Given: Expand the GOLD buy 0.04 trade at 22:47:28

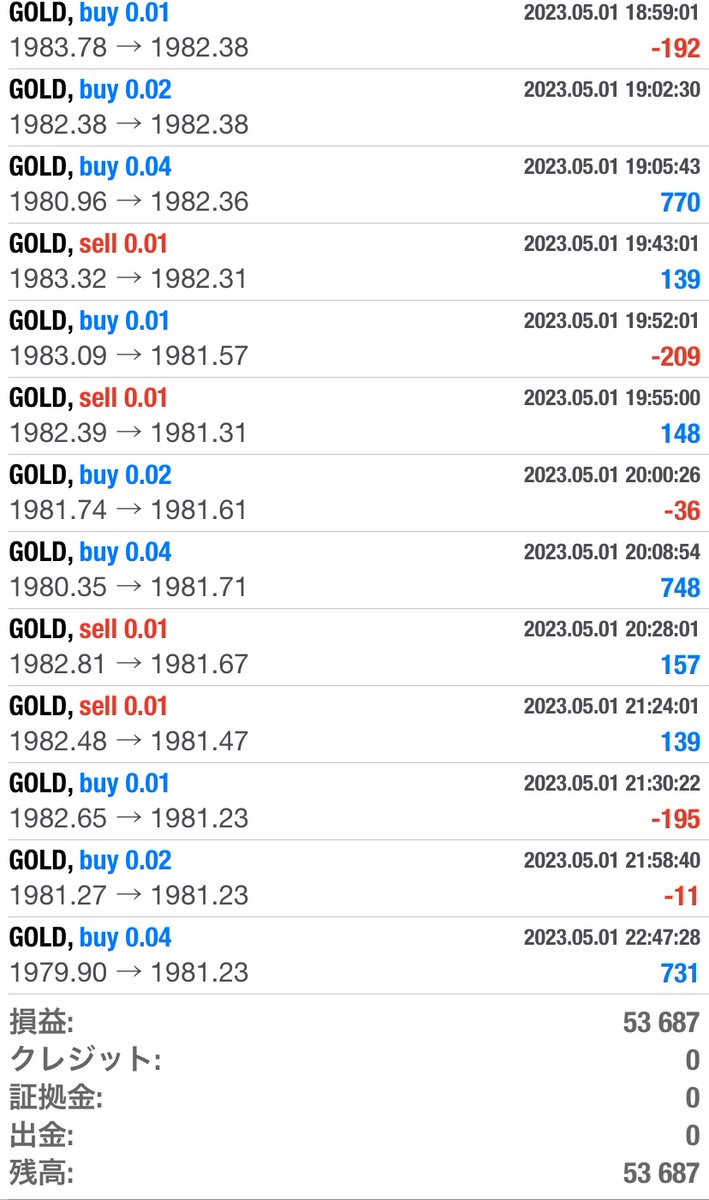Looking at the screenshot, I should coord(354,954).
